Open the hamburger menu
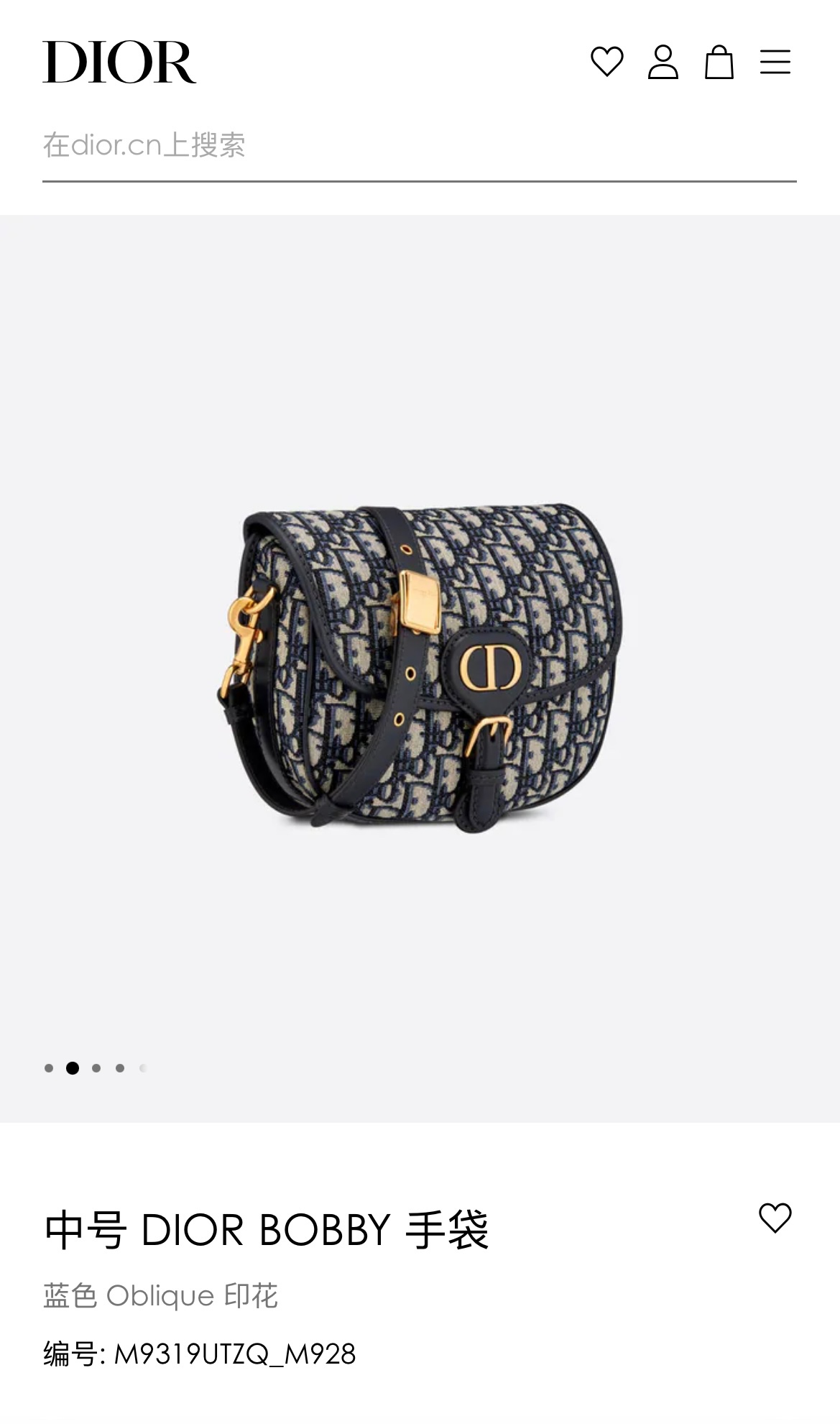Viewport: 840px width, 1424px height. coord(775,62)
